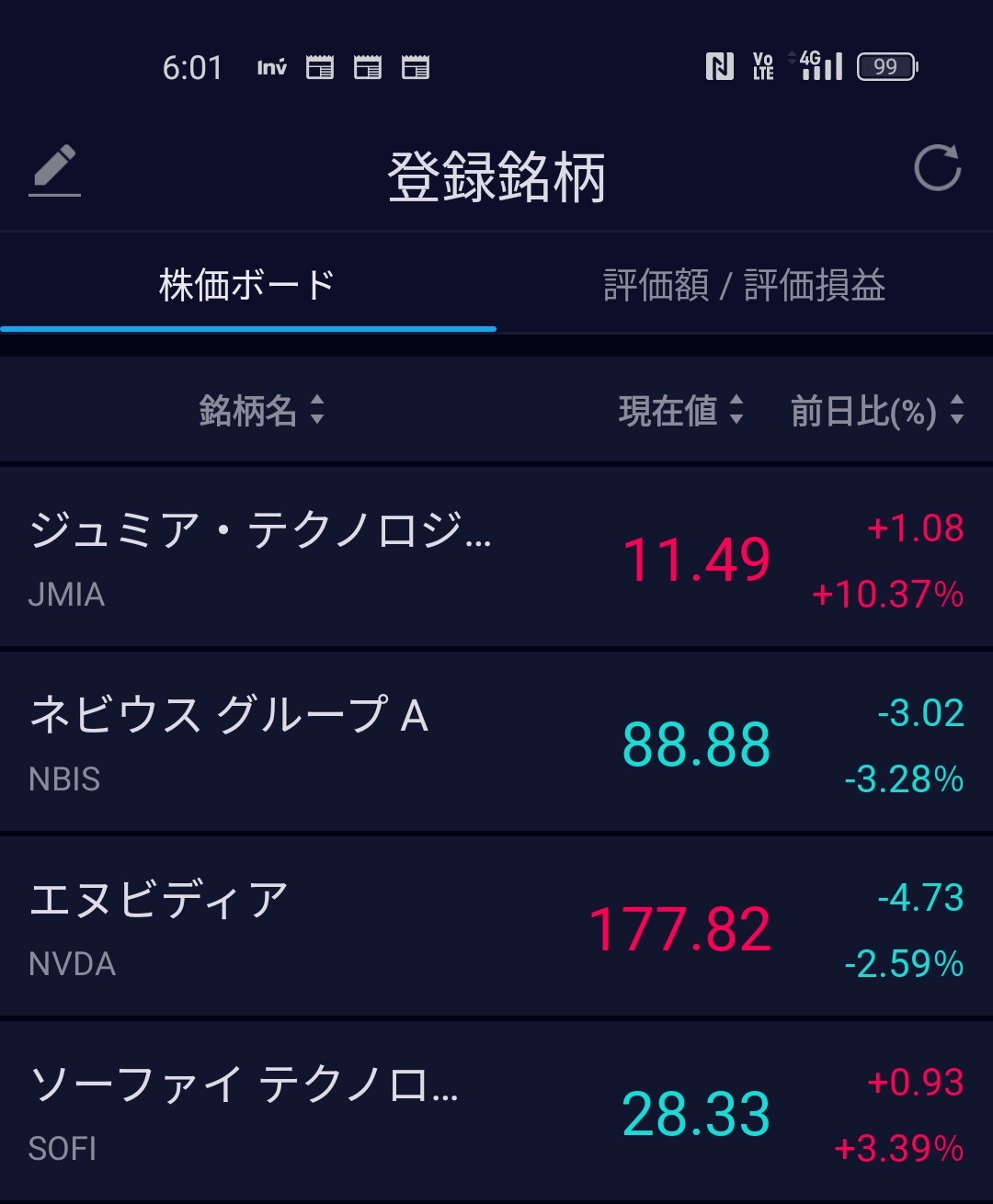Open the SOFI stock row

point(496,1112)
